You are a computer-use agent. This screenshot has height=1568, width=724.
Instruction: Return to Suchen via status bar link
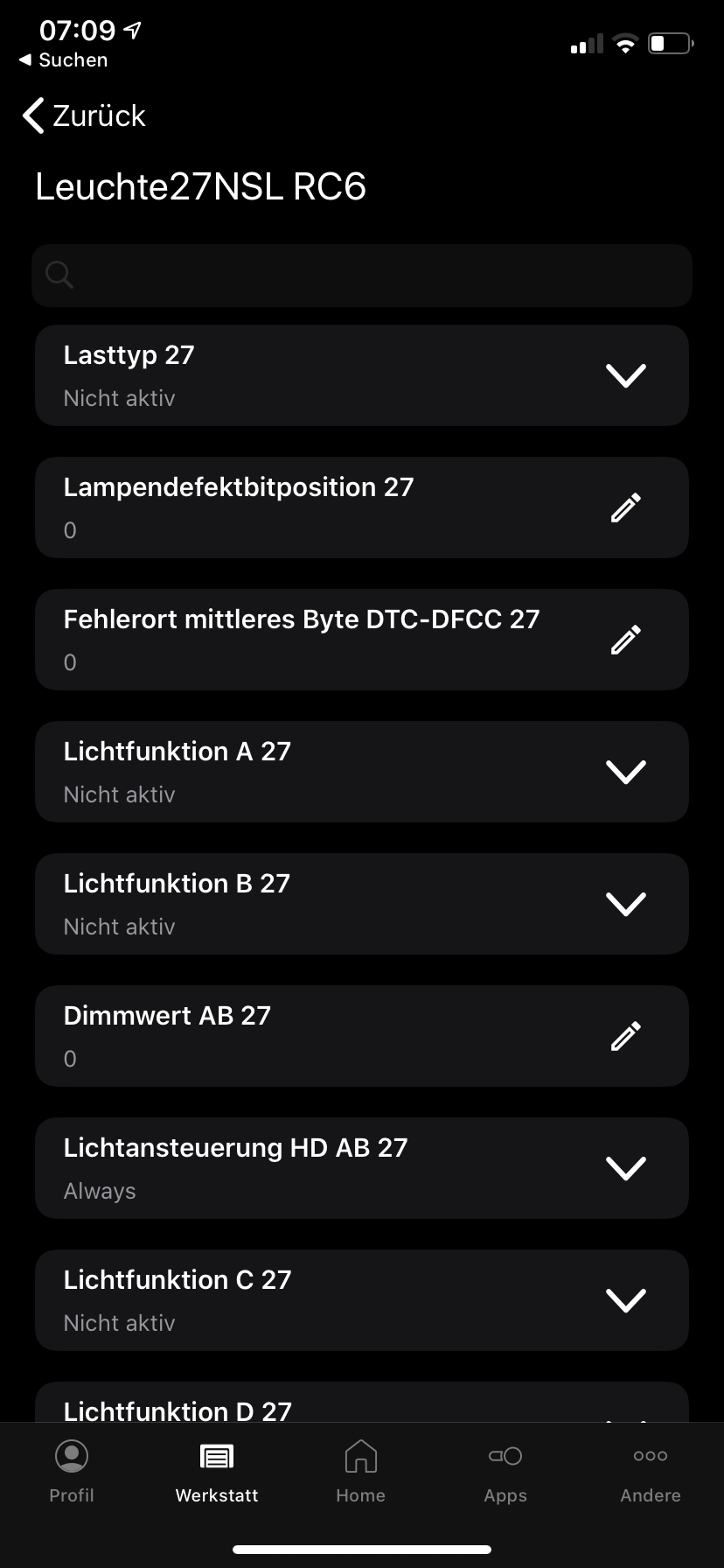63,60
